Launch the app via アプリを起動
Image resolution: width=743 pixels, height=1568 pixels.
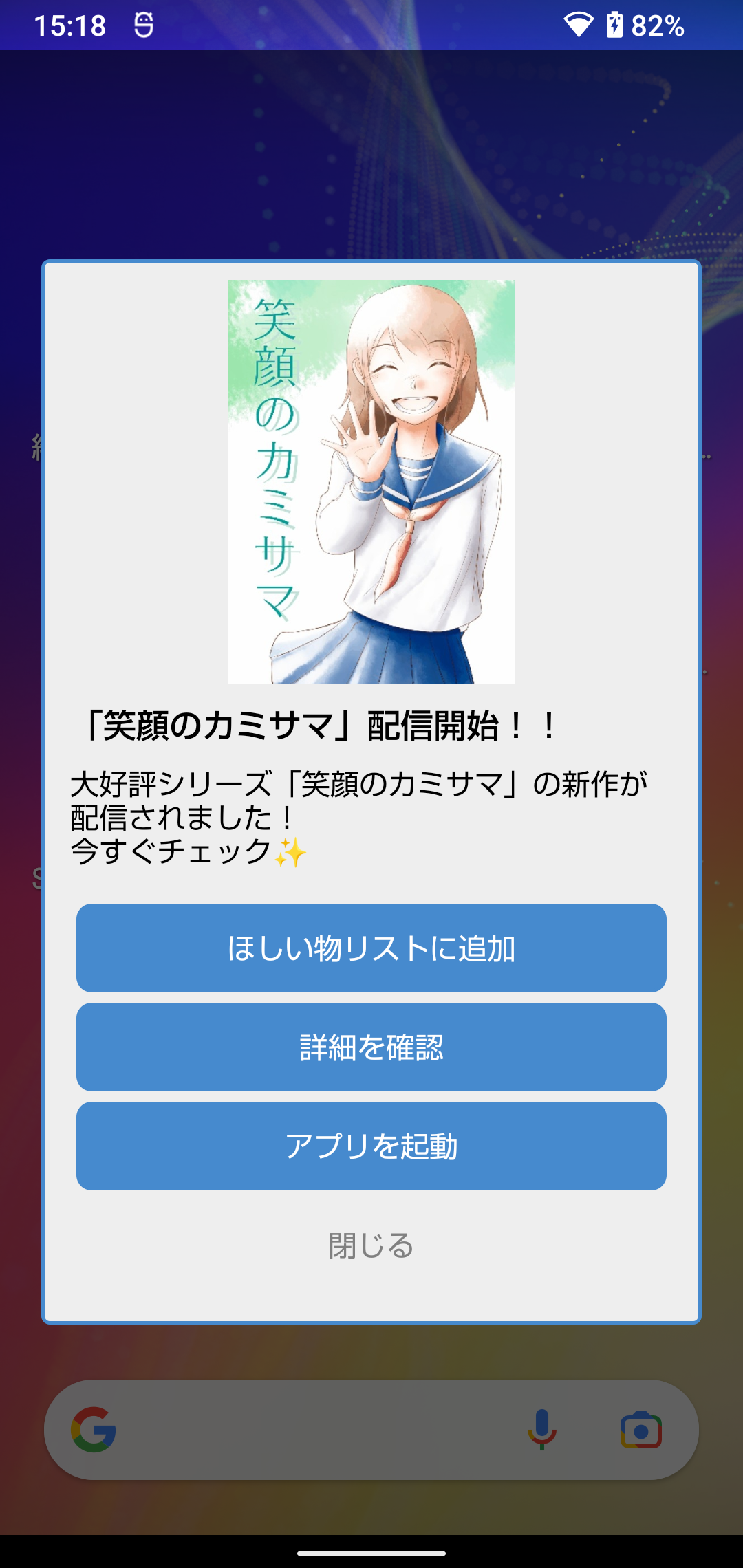(371, 1146)
